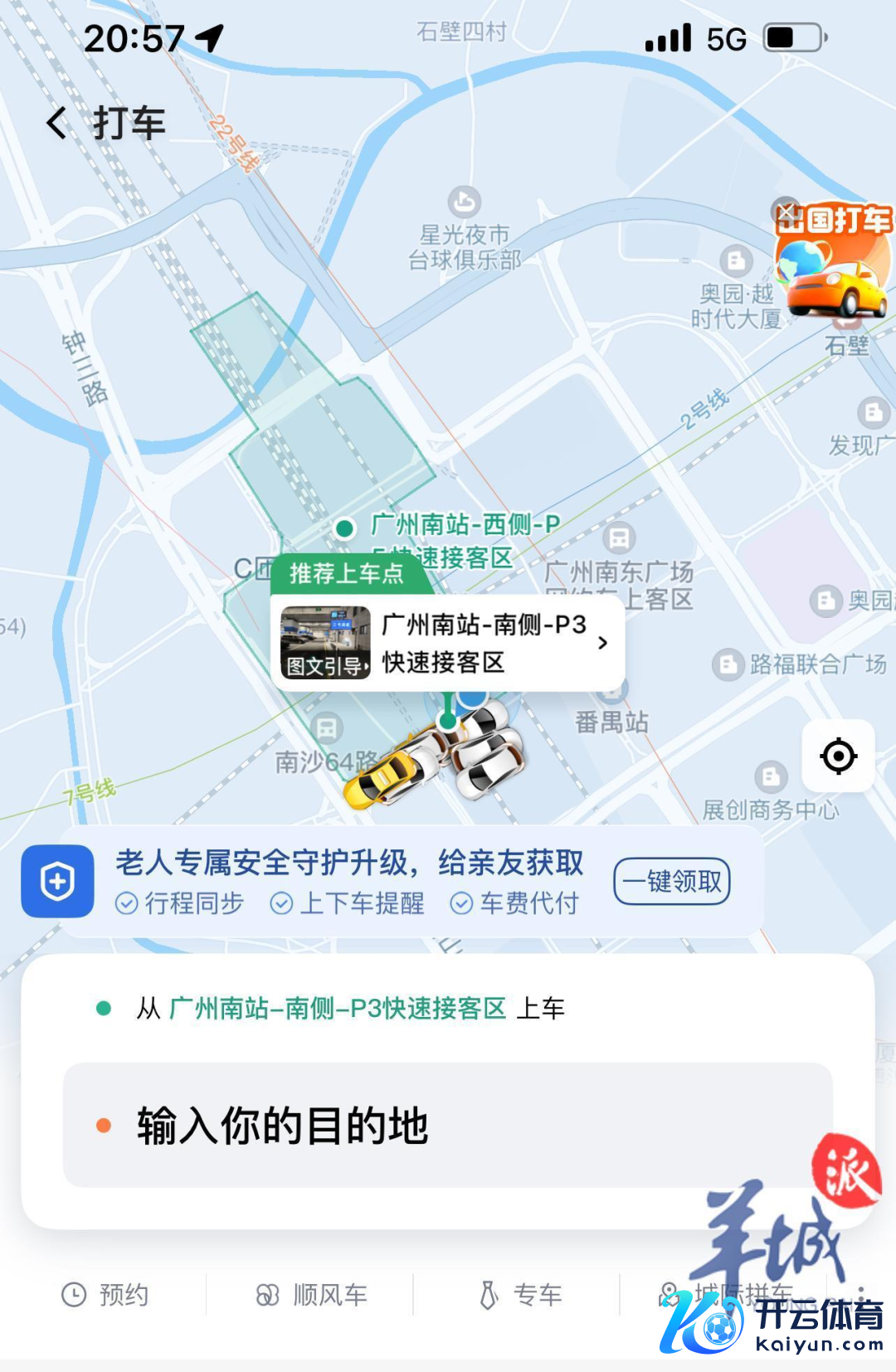Open 广州南站-南侧-P3 pickup point guide

point(448,644)
